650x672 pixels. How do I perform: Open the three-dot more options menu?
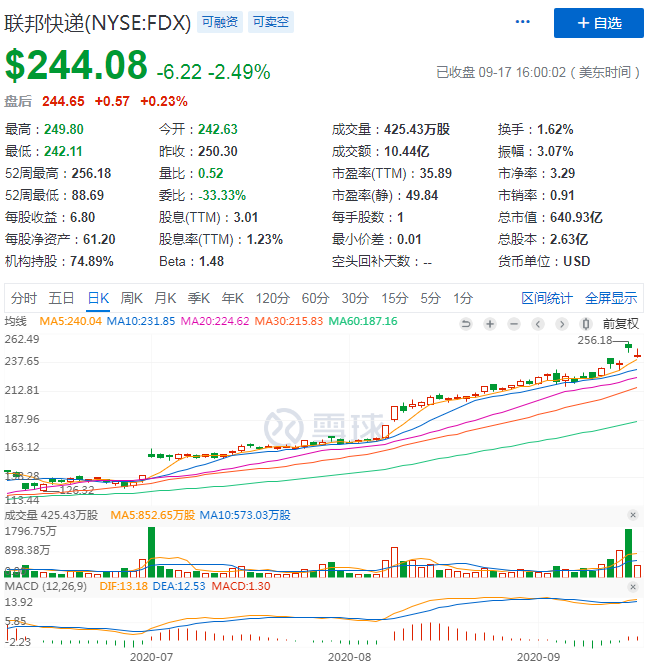pyautogui.click(x=523, y=22)
